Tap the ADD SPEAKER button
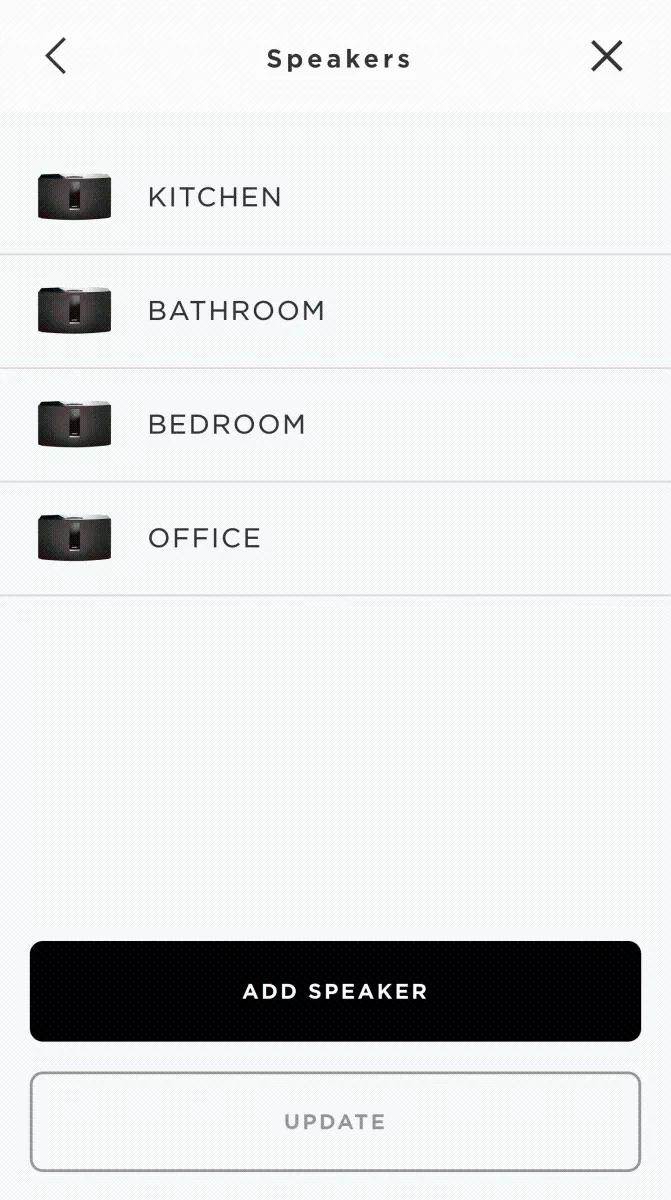 coord(335,991)
